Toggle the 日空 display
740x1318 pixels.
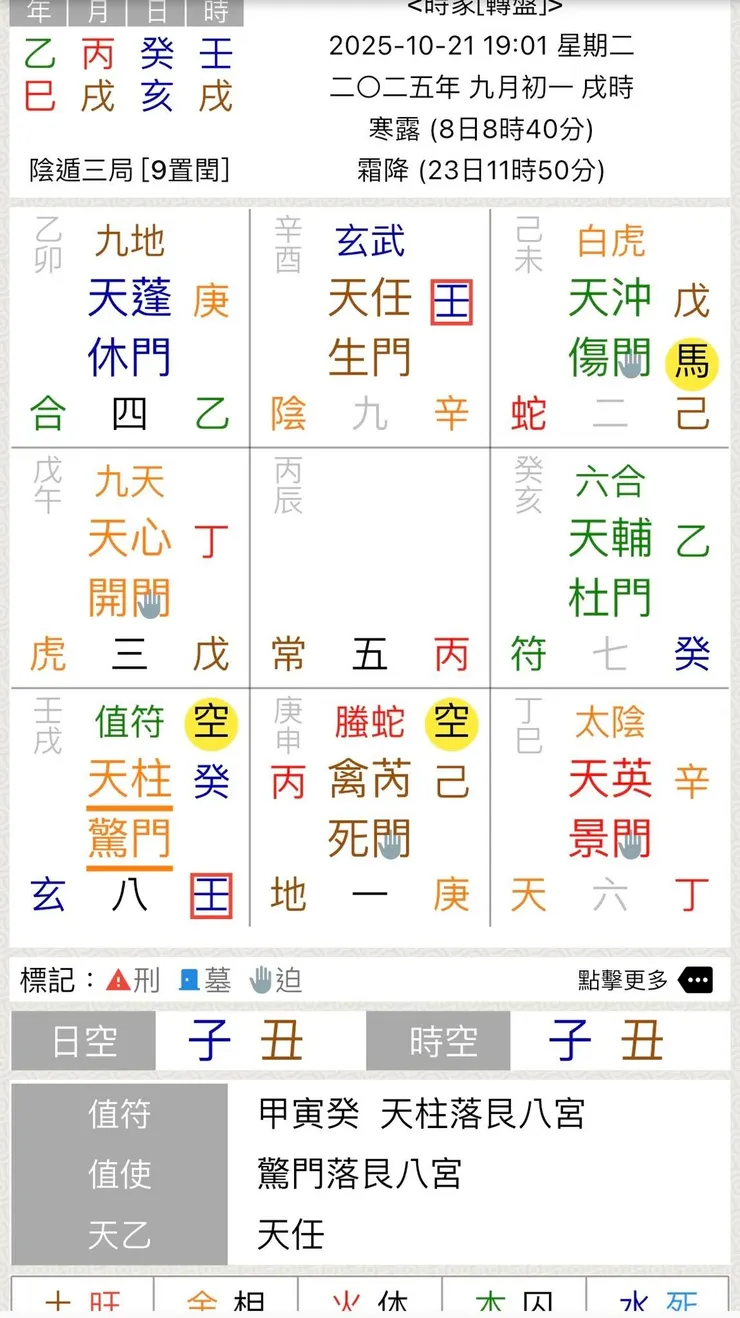82,1041
